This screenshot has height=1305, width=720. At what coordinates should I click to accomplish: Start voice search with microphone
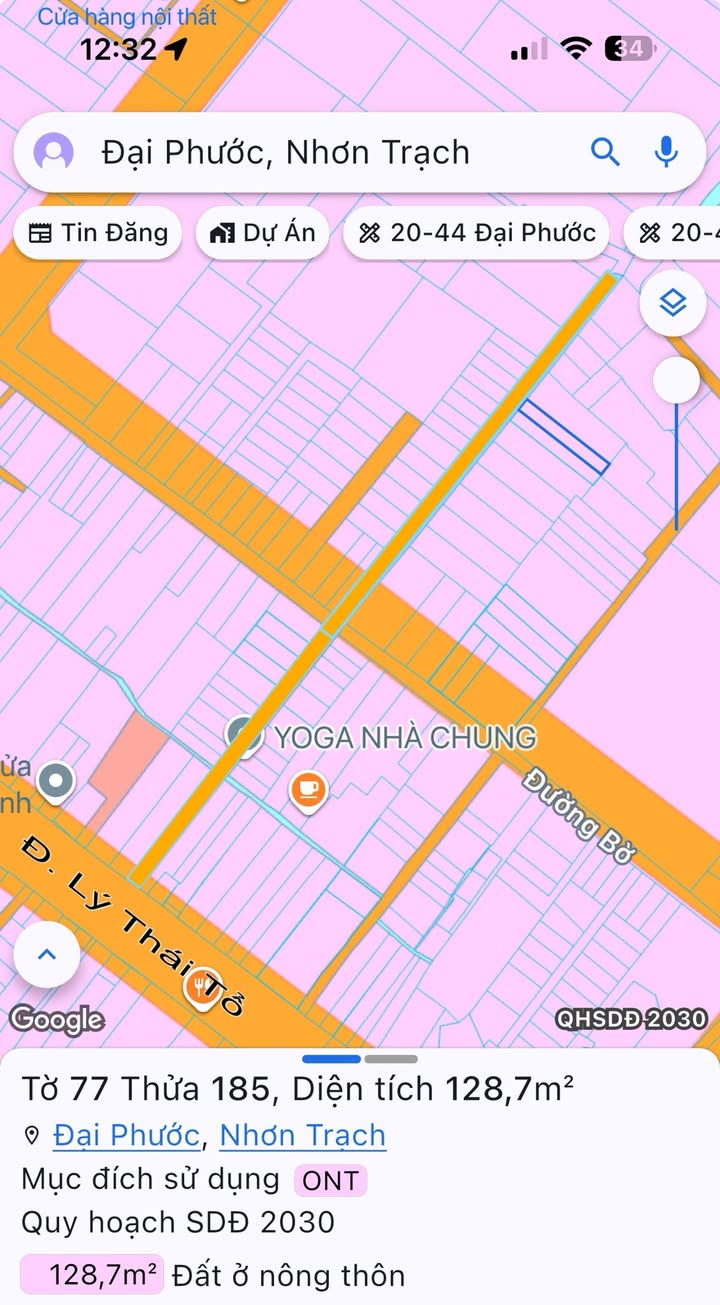coord(666,152)
